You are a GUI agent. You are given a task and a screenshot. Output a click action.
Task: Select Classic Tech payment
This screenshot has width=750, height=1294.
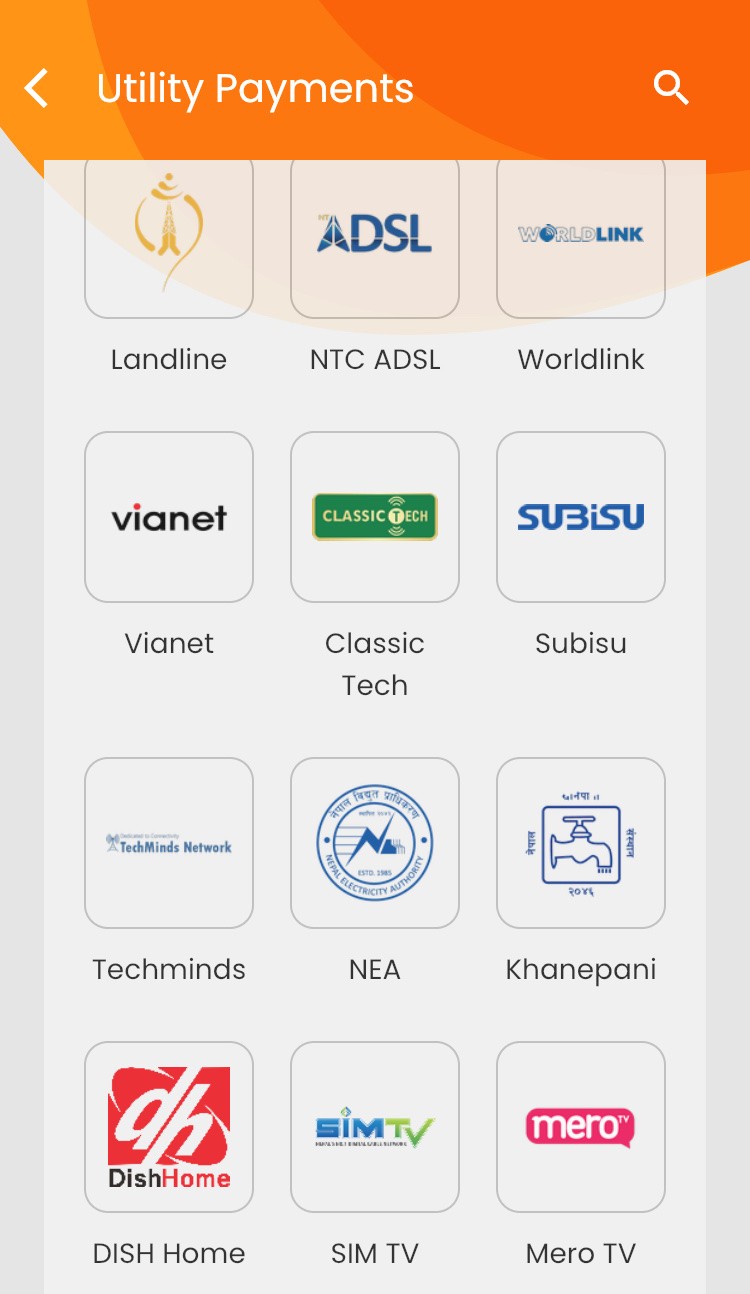375,517
